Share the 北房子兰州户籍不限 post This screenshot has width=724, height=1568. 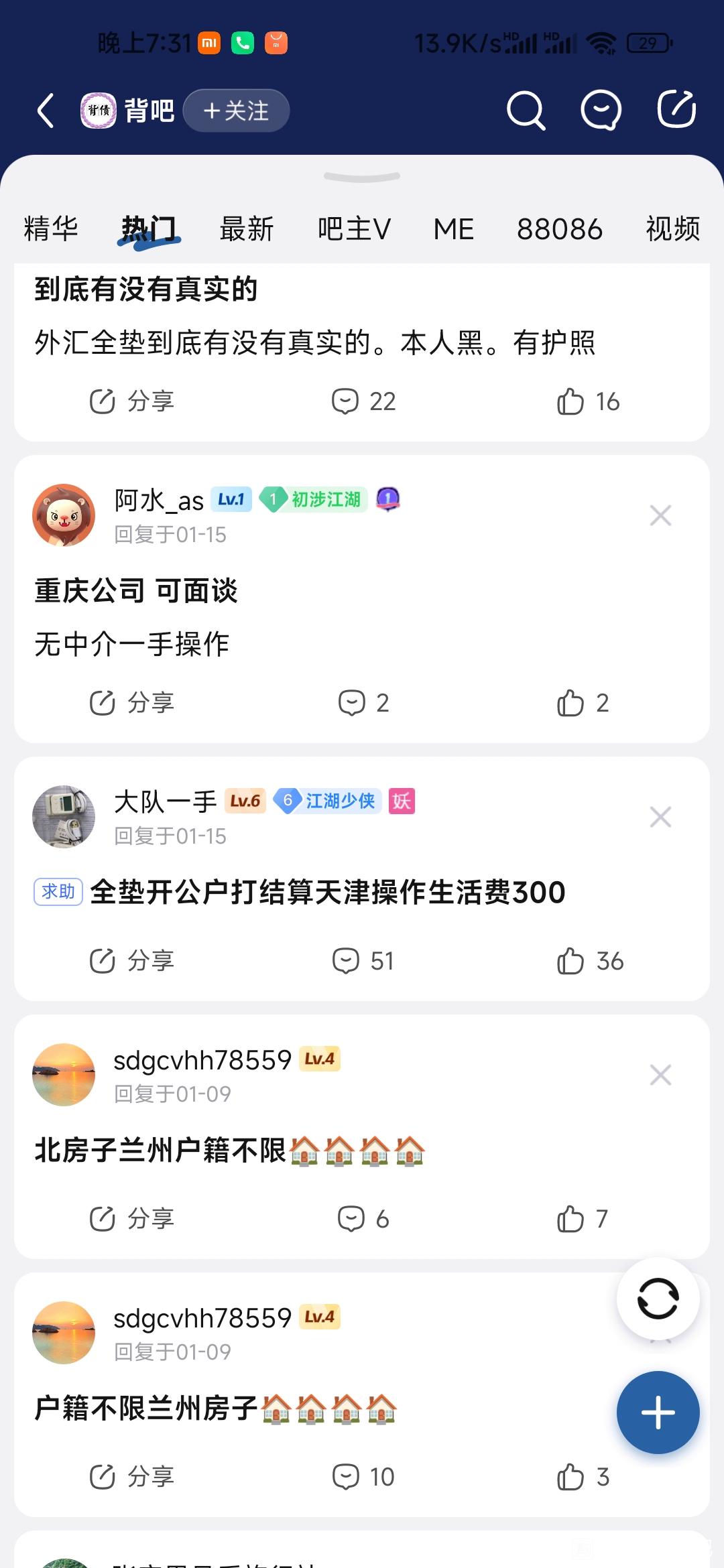tap(132, 1219)
